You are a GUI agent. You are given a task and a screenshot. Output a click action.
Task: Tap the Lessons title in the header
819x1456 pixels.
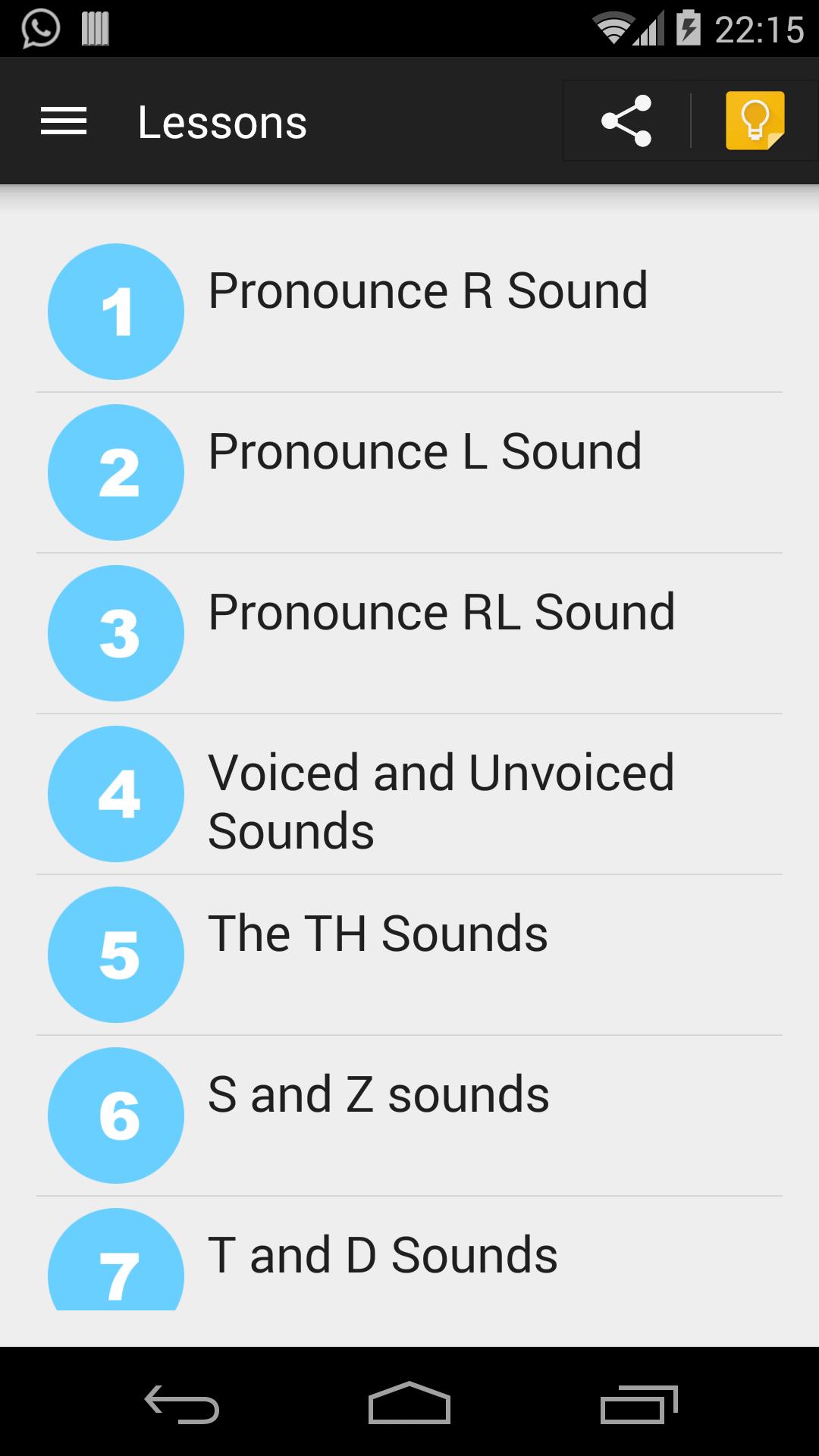tap(222, 121)
